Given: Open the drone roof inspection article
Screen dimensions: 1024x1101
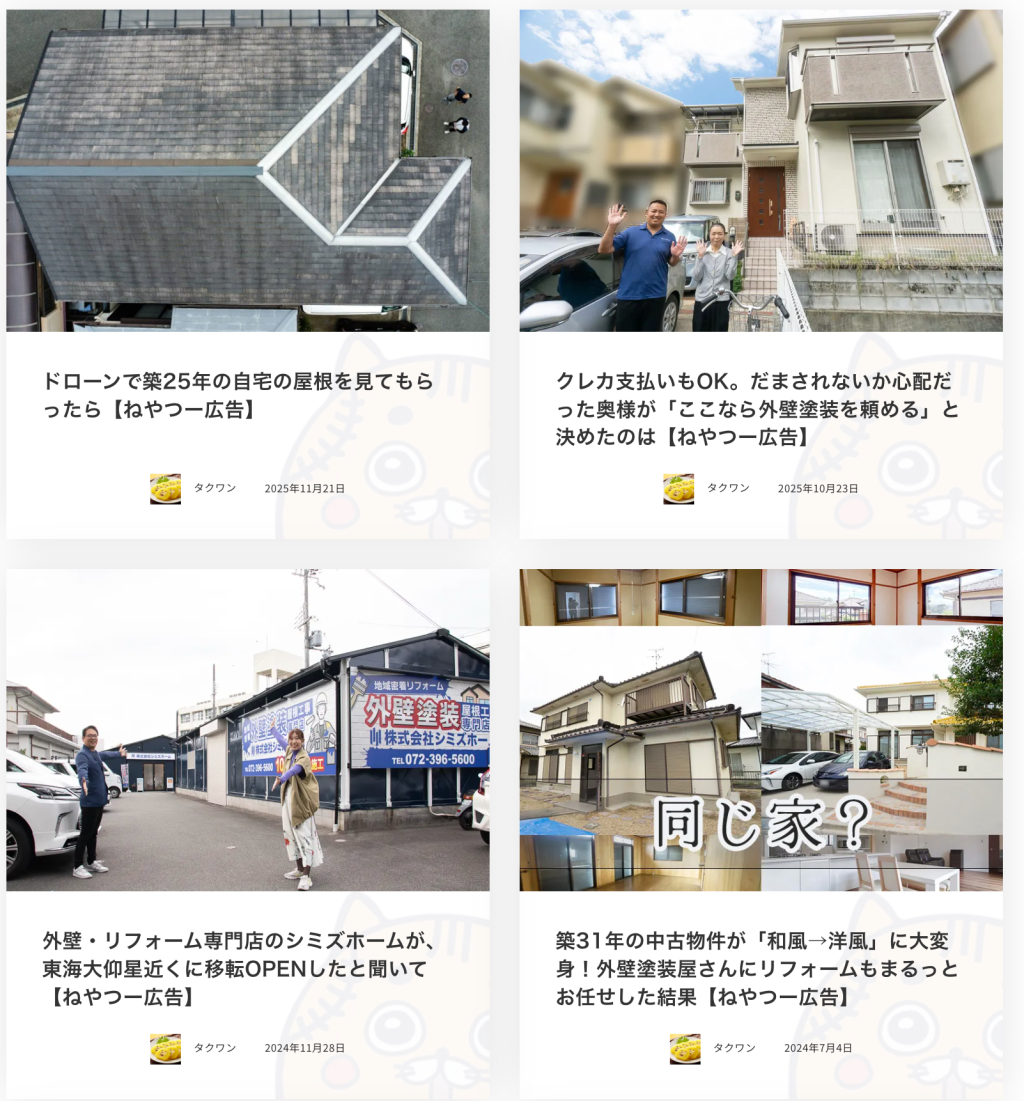Looking at the screenshot, I should click(238, 395).
